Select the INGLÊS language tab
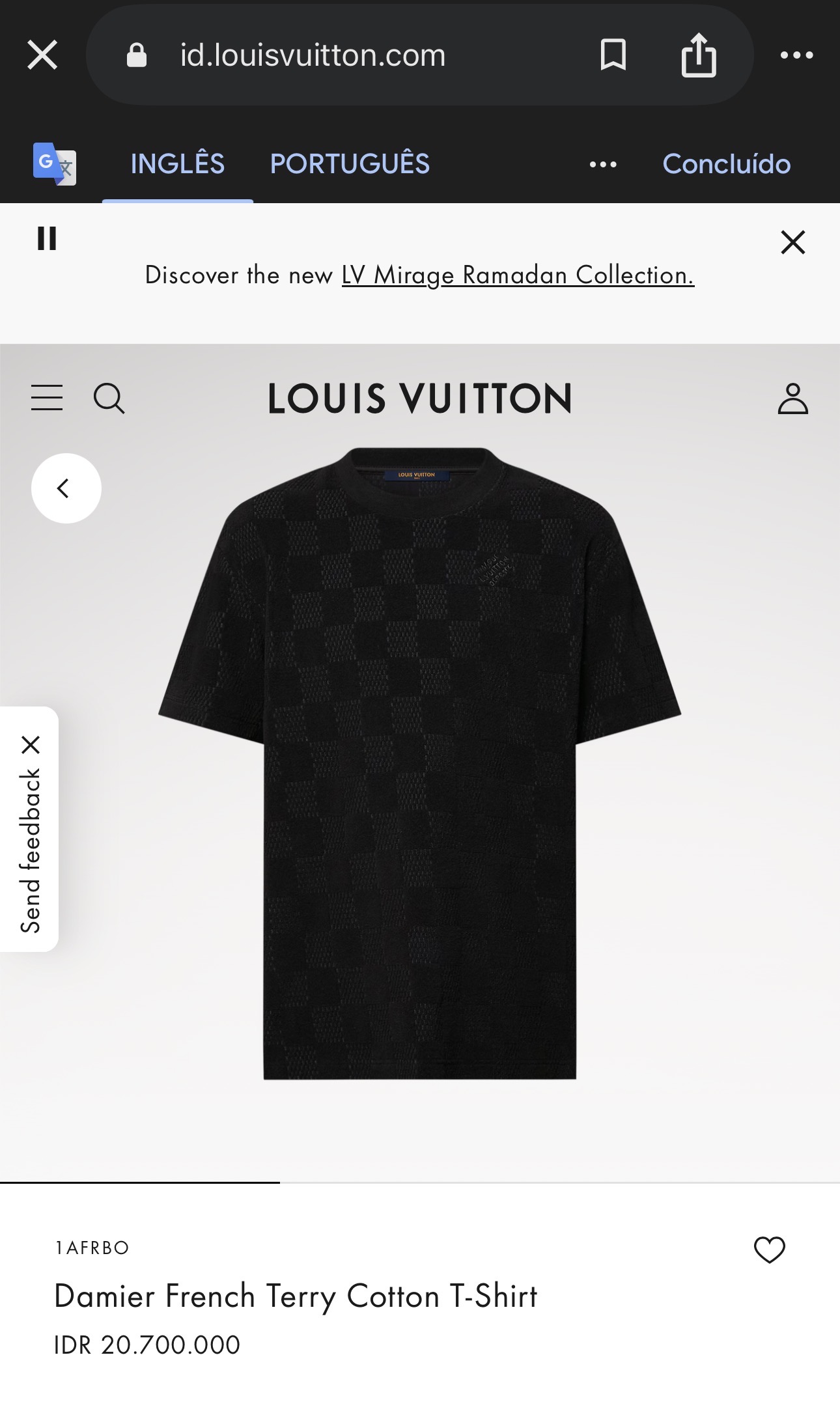Viewport: 840px width, 1411px height. 176,163
